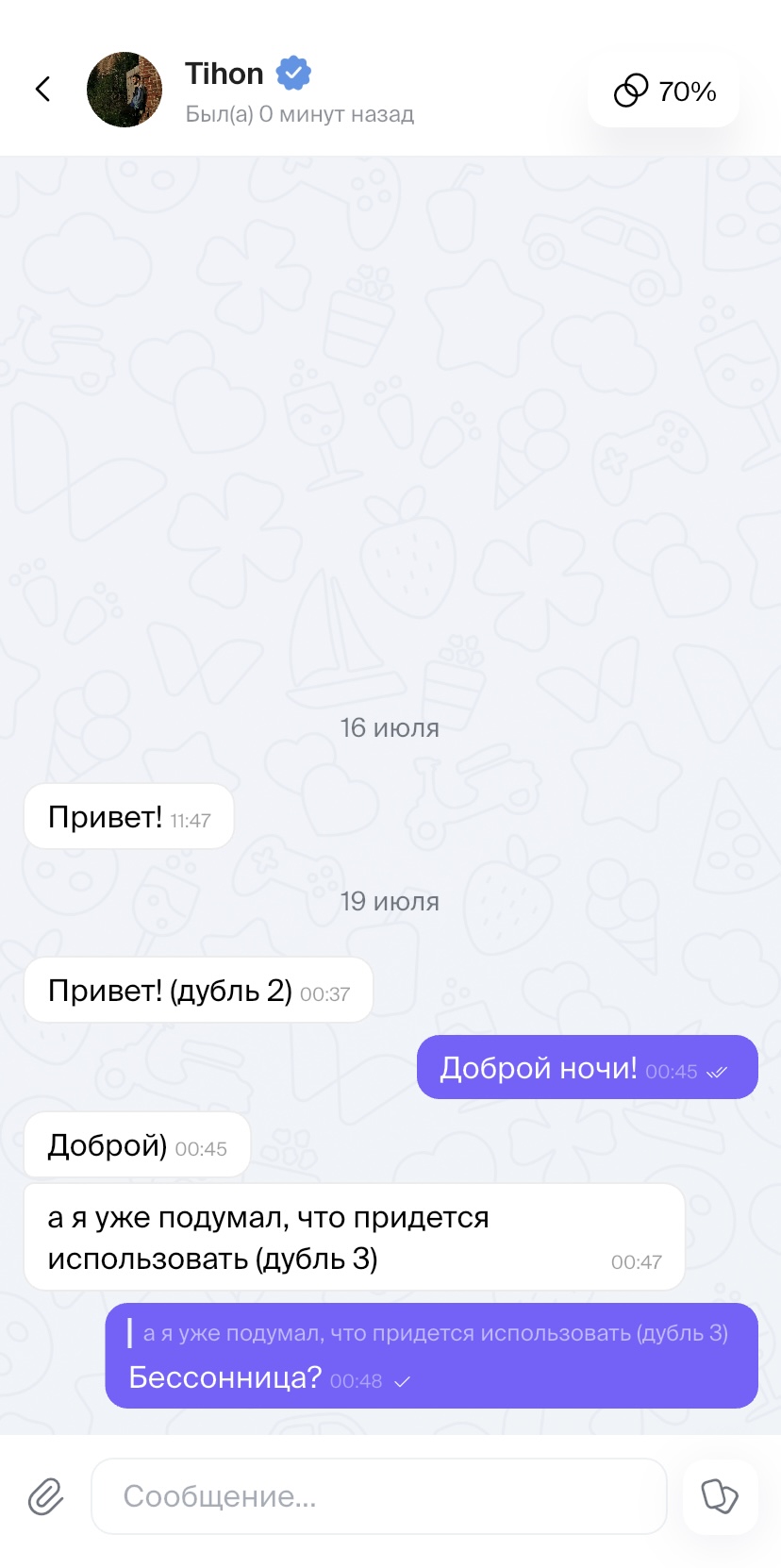Open Tihon's profile picture
781x1568 pixels.
pyautogui.click(x=125, y=90)
